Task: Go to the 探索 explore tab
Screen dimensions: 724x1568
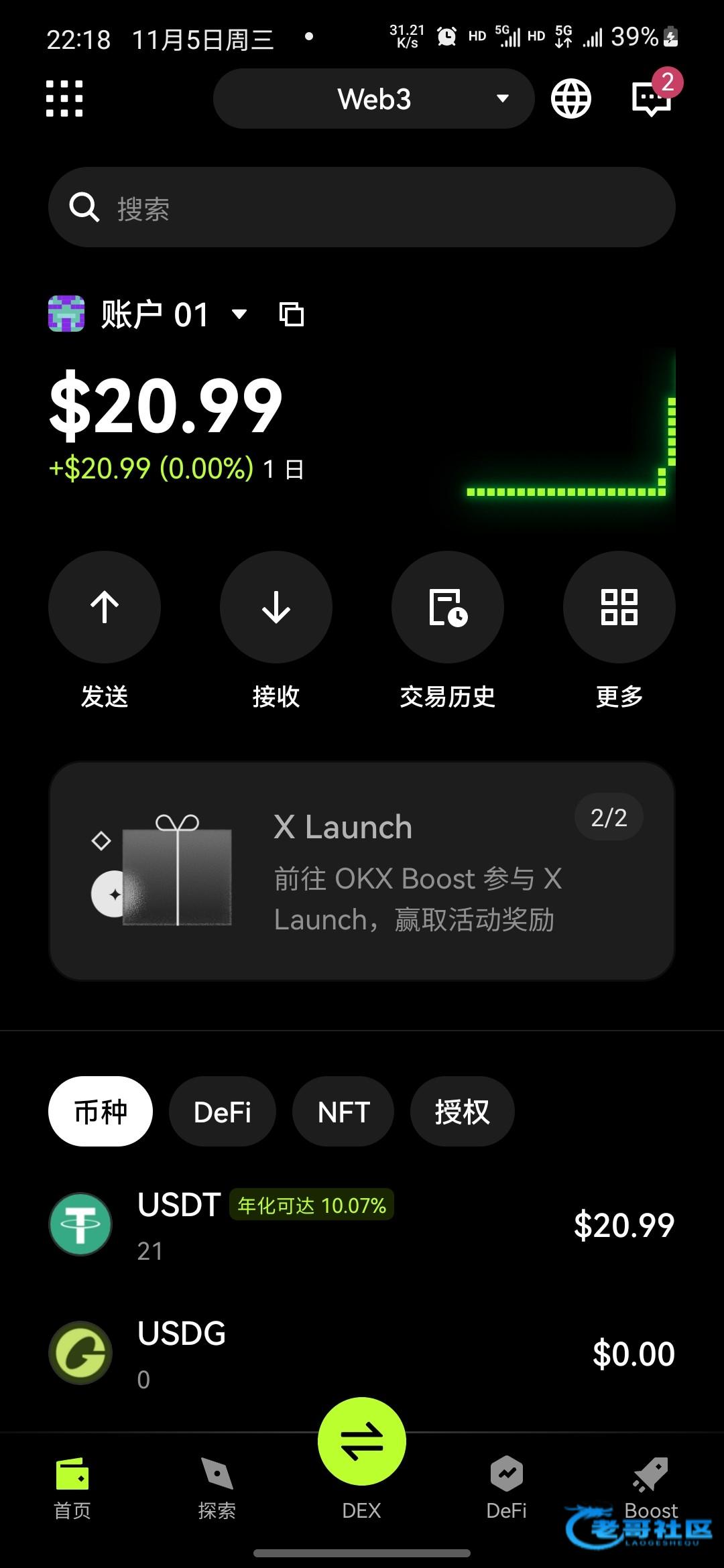Action: [x=217, y=1486]
